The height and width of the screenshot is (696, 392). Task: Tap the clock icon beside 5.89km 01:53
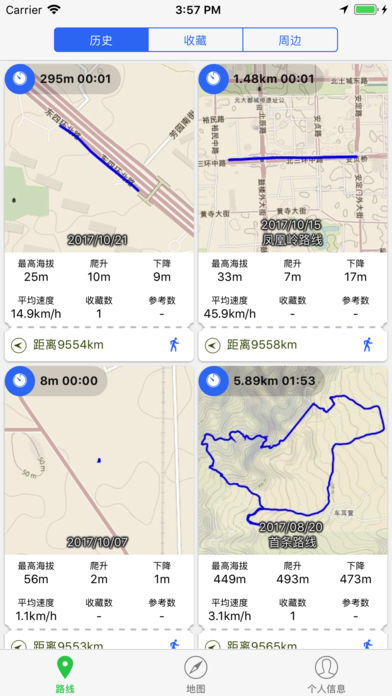tap(213, 381)
